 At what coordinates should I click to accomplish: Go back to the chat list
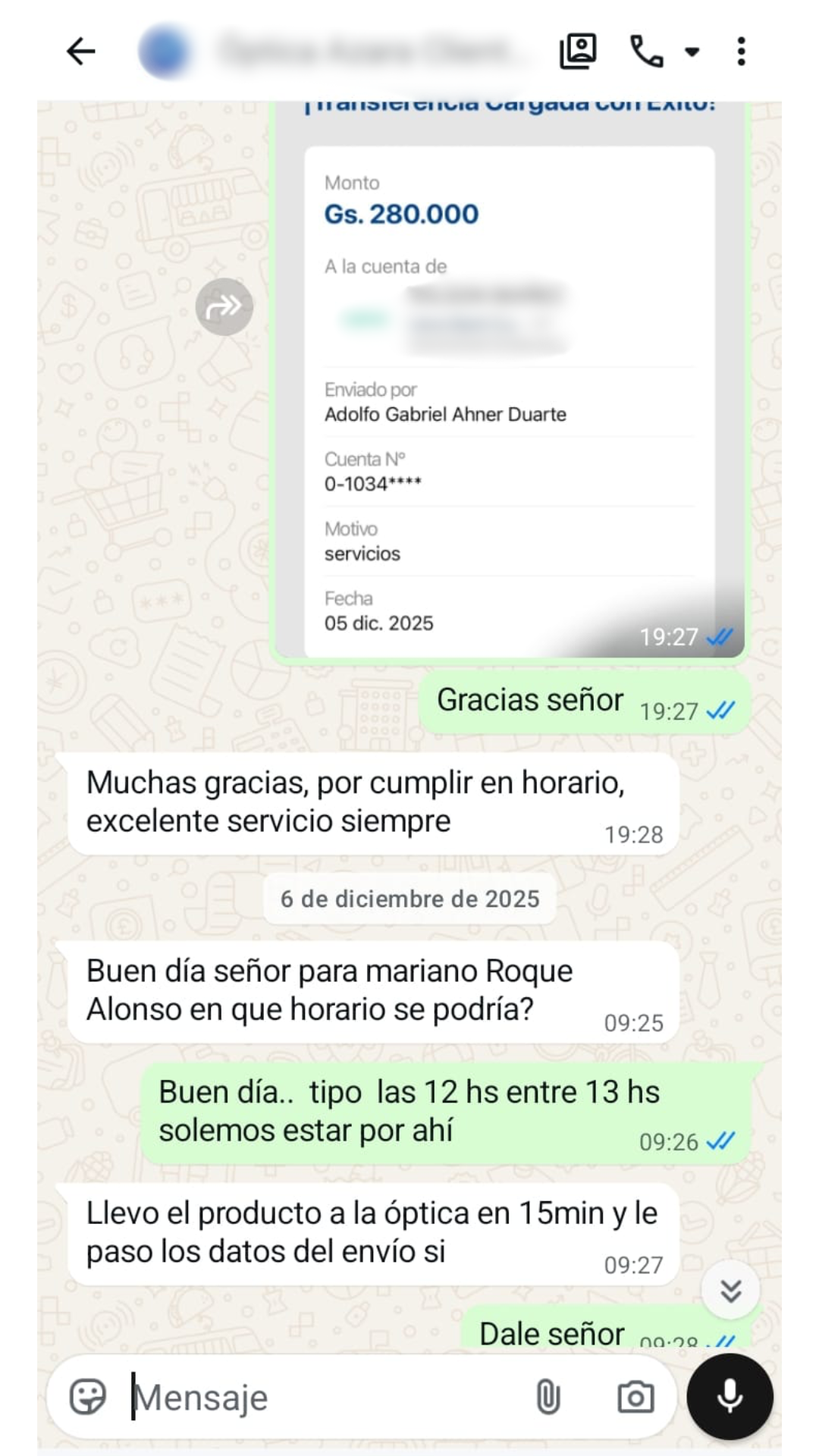tap(81, 51)
